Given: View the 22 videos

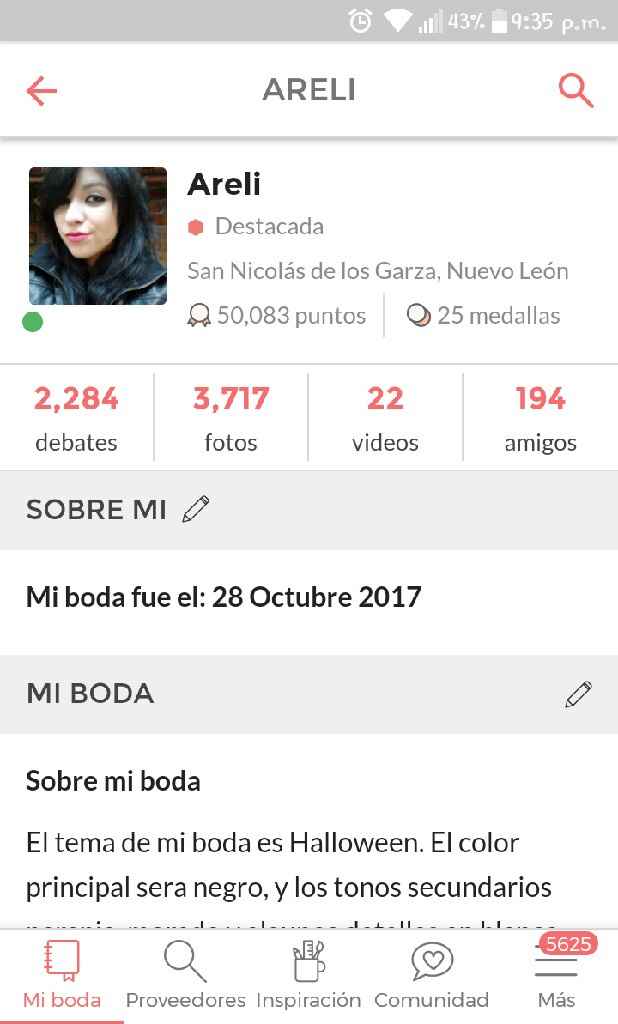Looking at the screenshot, I should pos(385,418).
